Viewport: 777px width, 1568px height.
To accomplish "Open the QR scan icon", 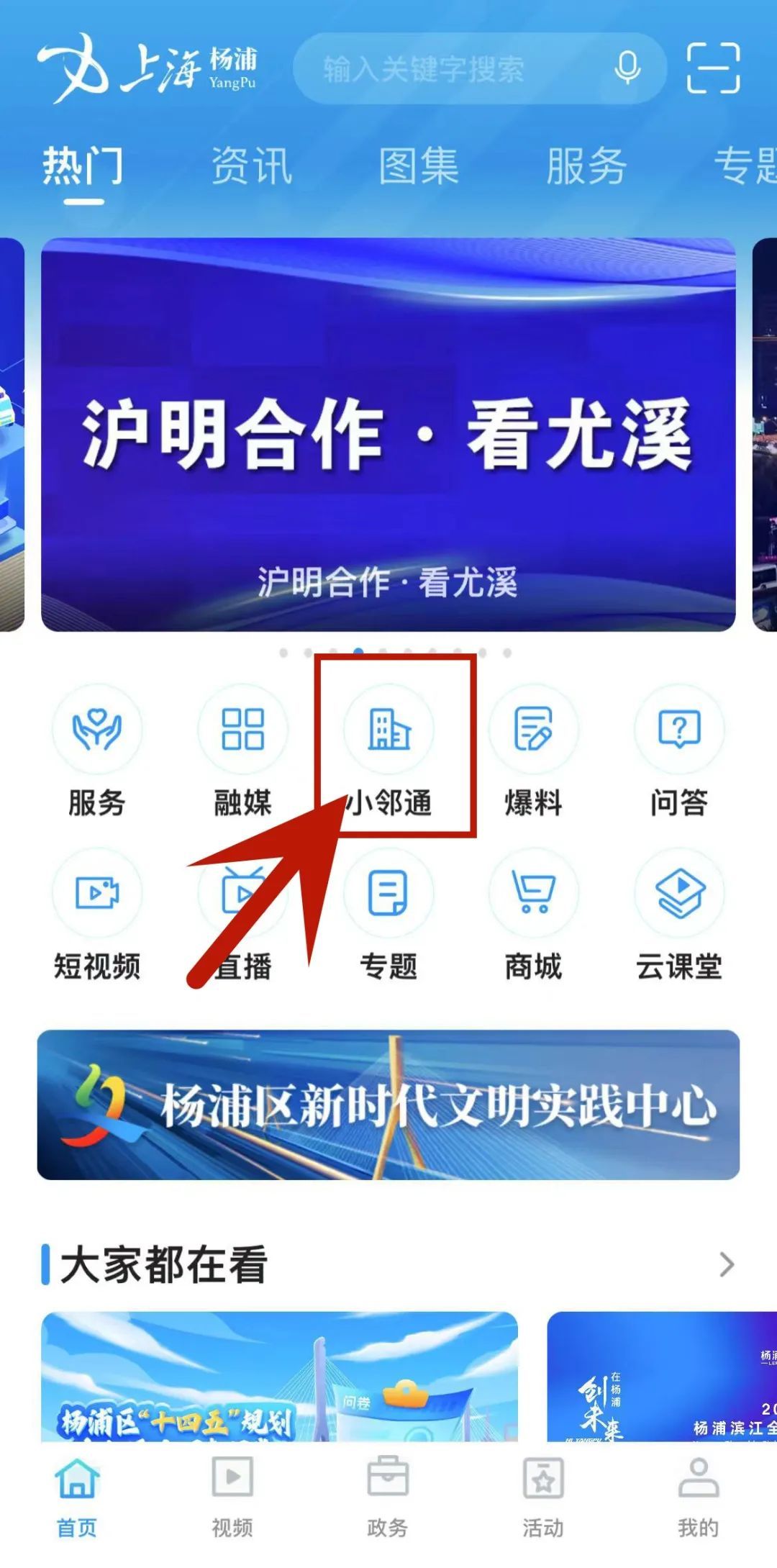I will pyautogui.click(x=713, y=68).
